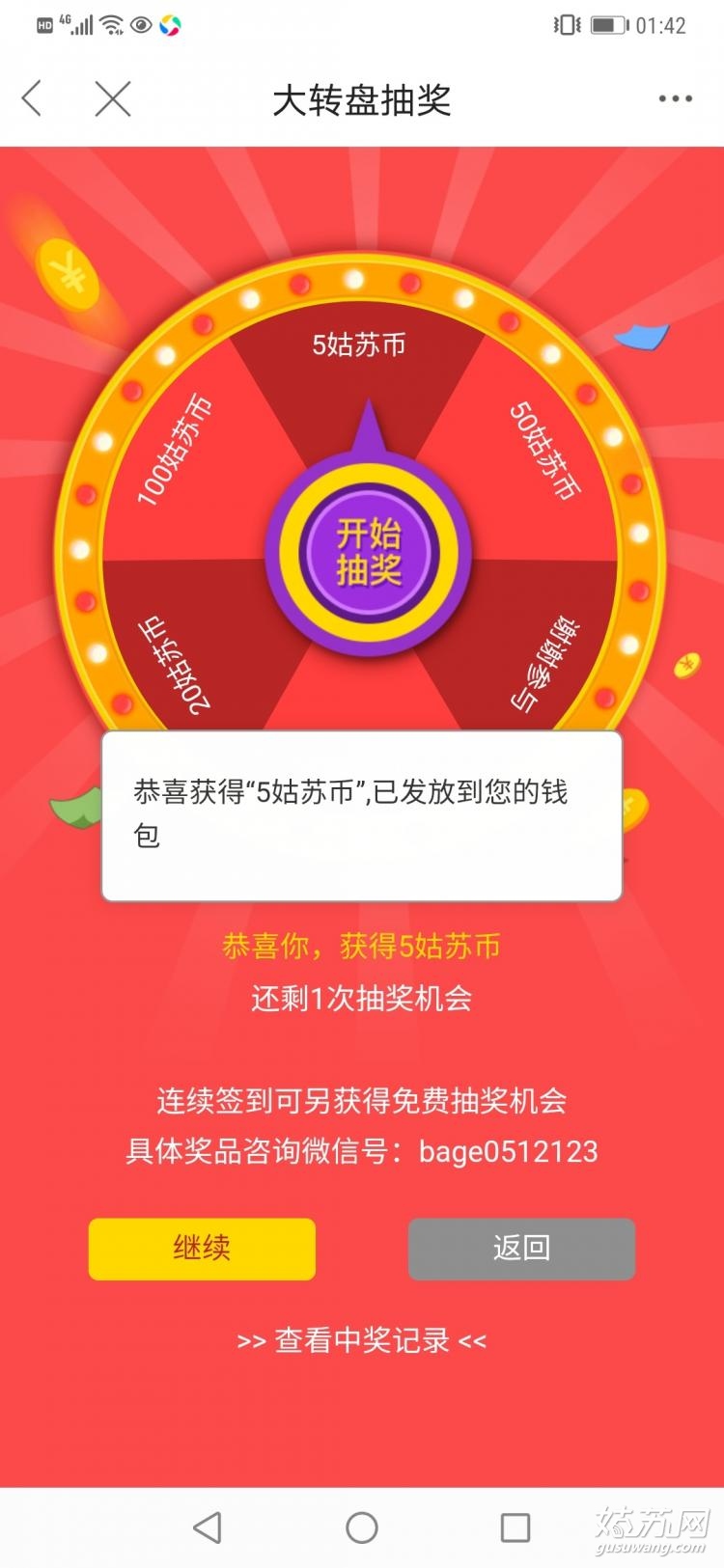Tap the gray 返回 button
This screenshot has width=724, height=1568.
pos(521,1249)
